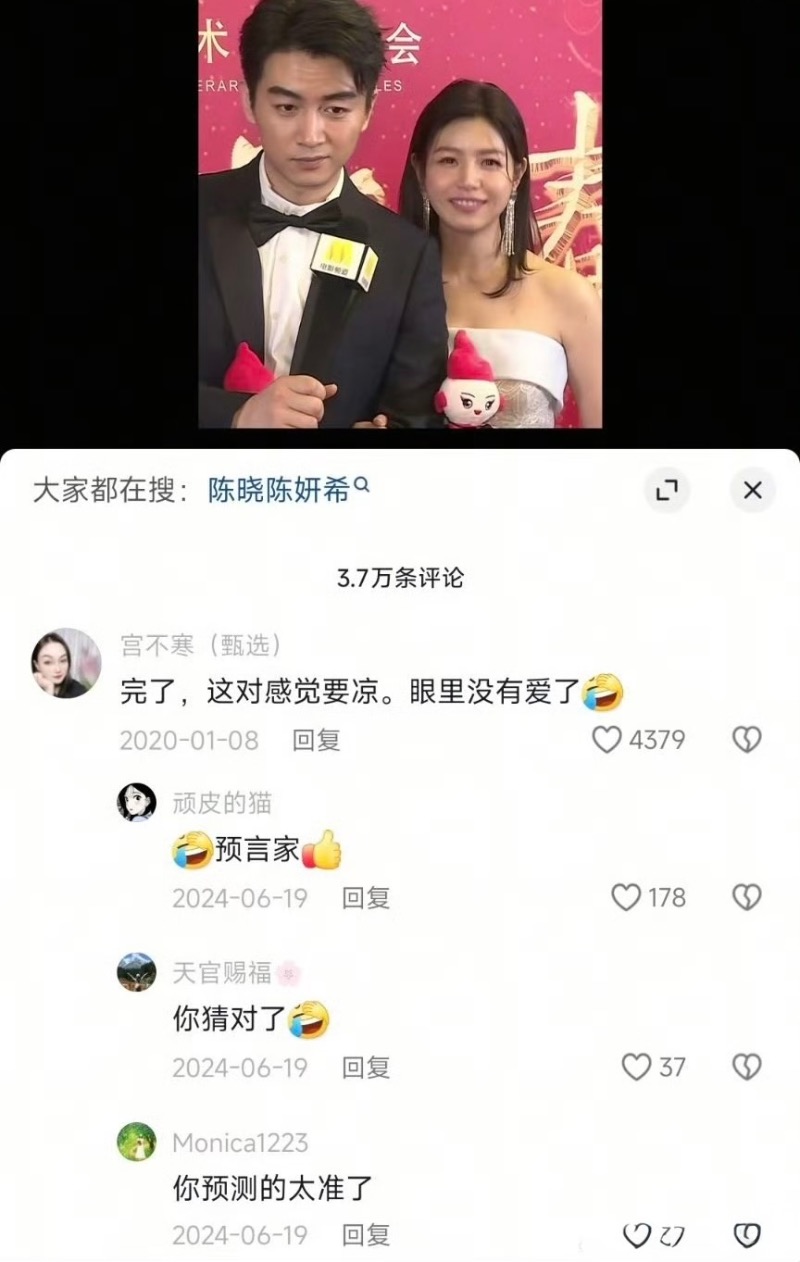Reply to 顽皮的猫's comment
This screenshot has width=800, height=1262.
point(366,897)
